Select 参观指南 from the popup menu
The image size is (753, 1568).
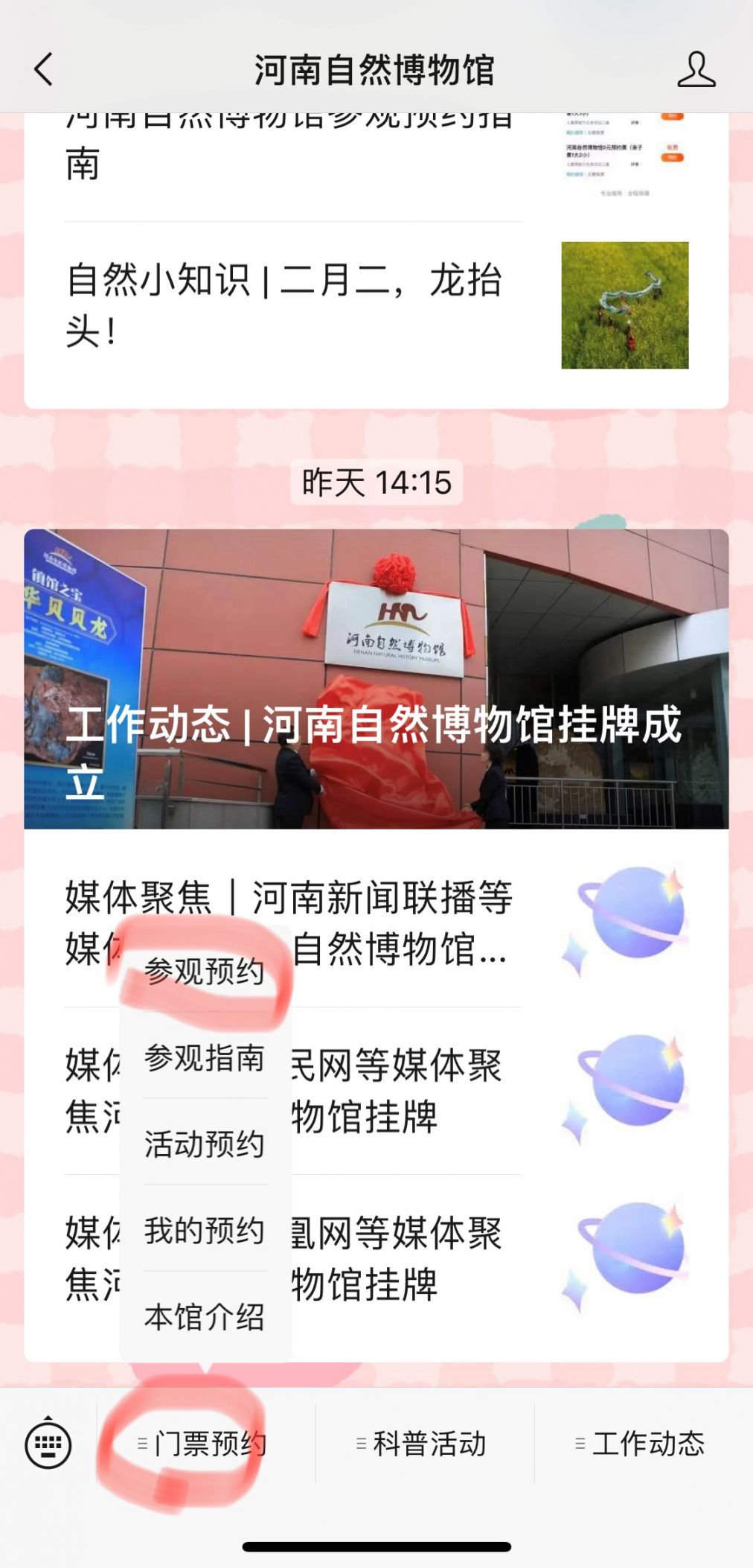click(x=205, y=1058)
